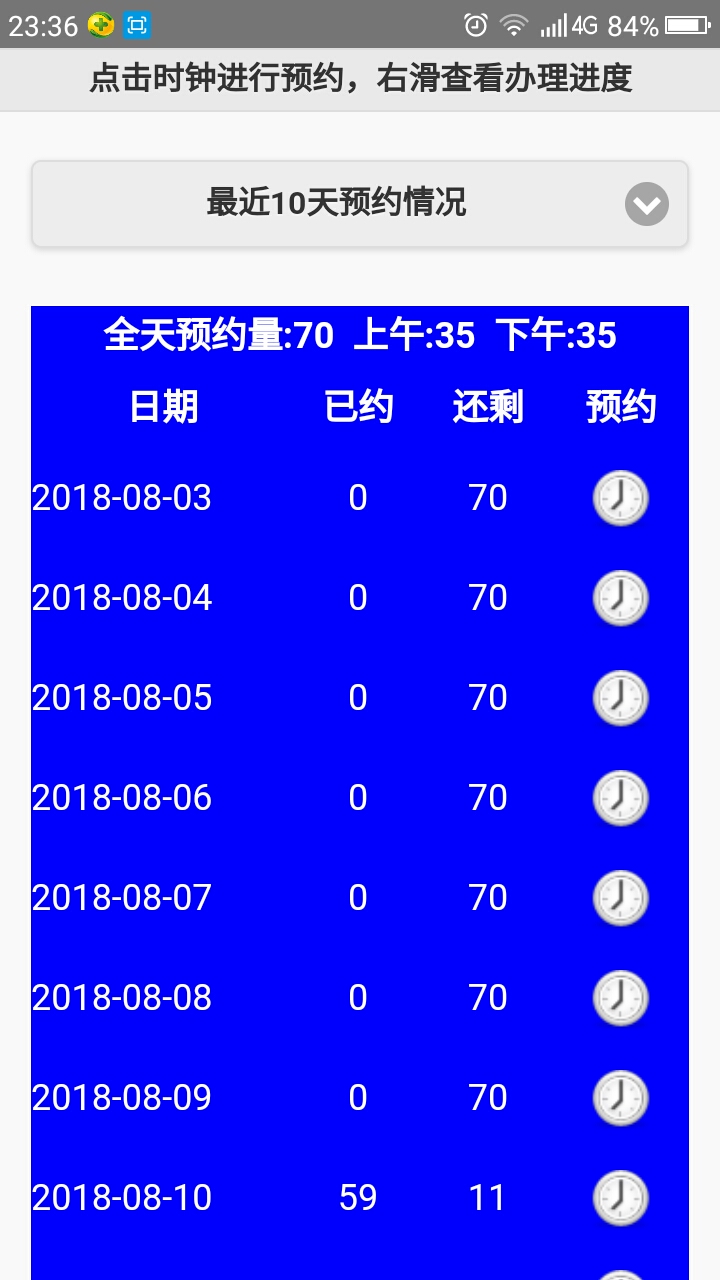Tap the clock next to 2018-08-07

click(620, 898)
